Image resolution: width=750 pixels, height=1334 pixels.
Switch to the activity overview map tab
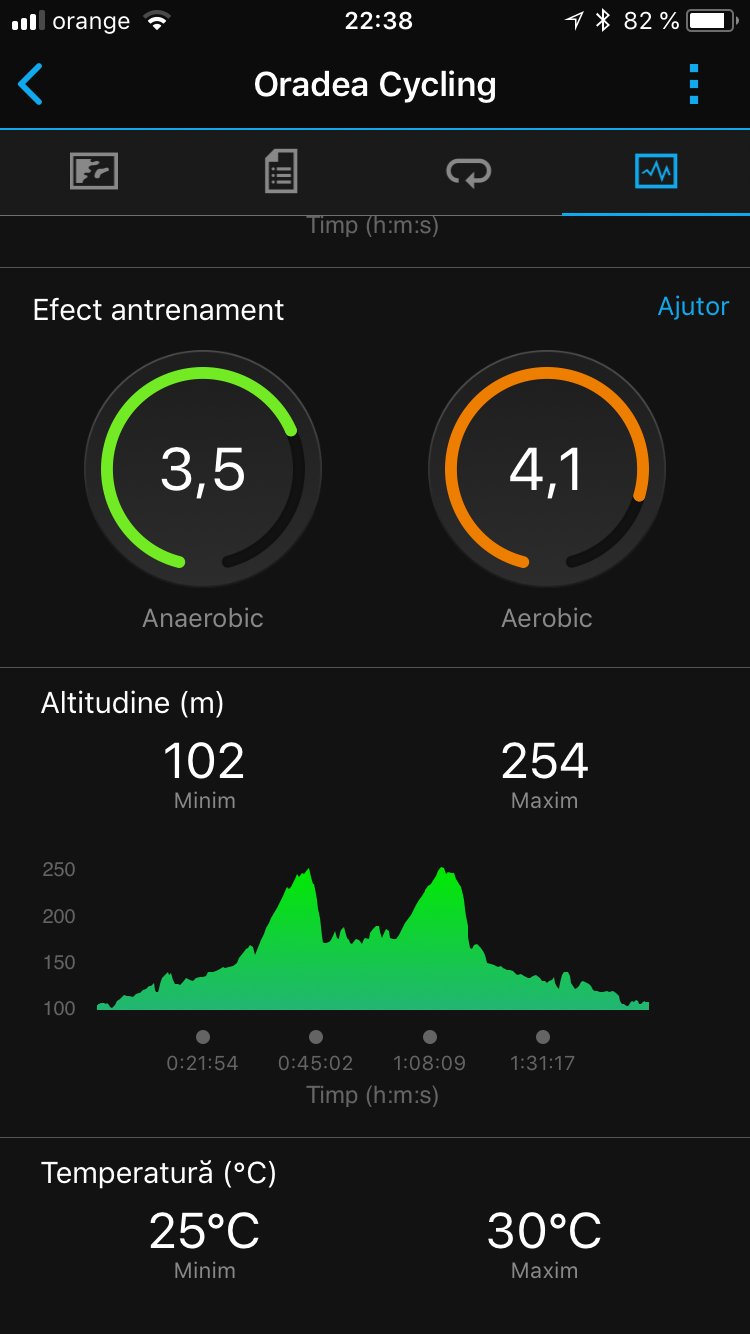[94, 172]
